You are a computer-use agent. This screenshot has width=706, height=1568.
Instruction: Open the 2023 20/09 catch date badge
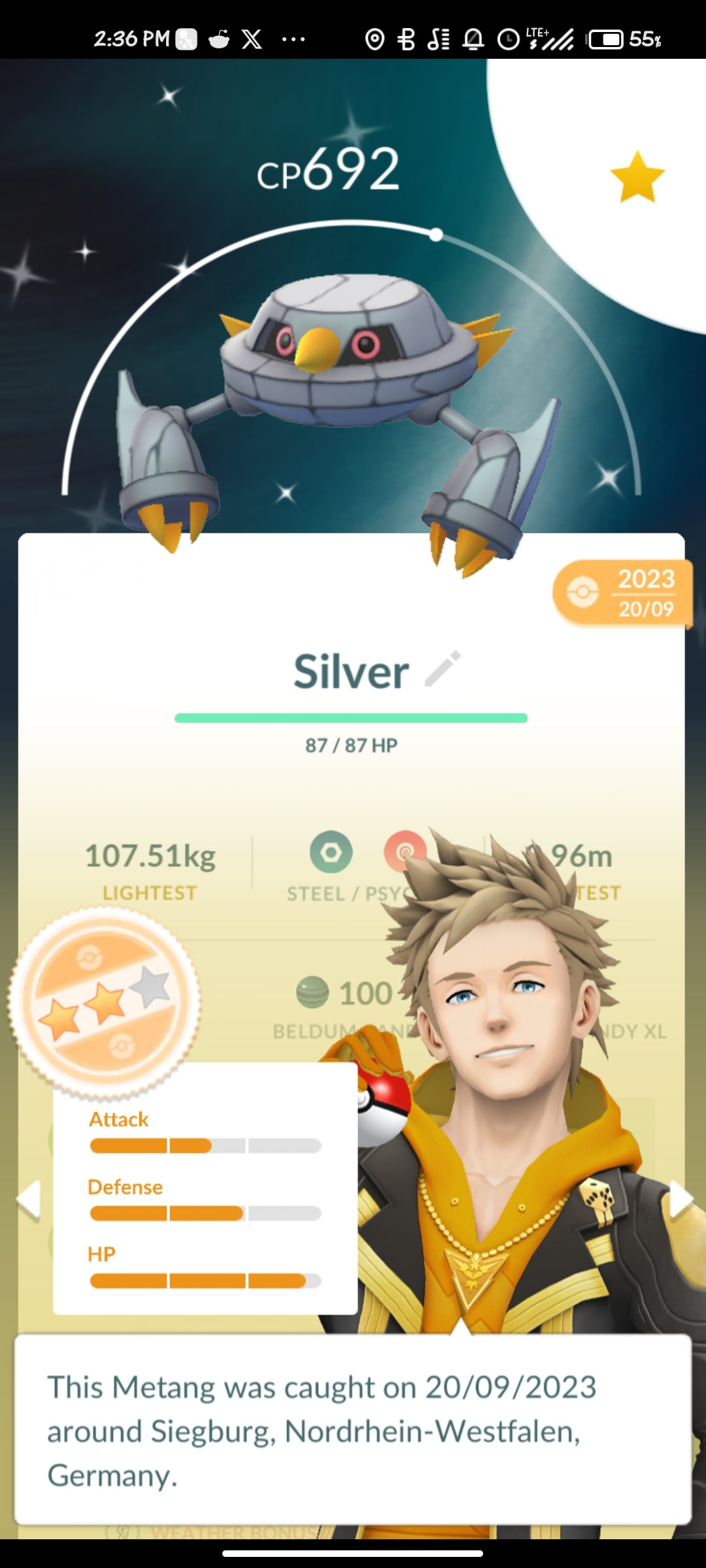click(622, 593)
